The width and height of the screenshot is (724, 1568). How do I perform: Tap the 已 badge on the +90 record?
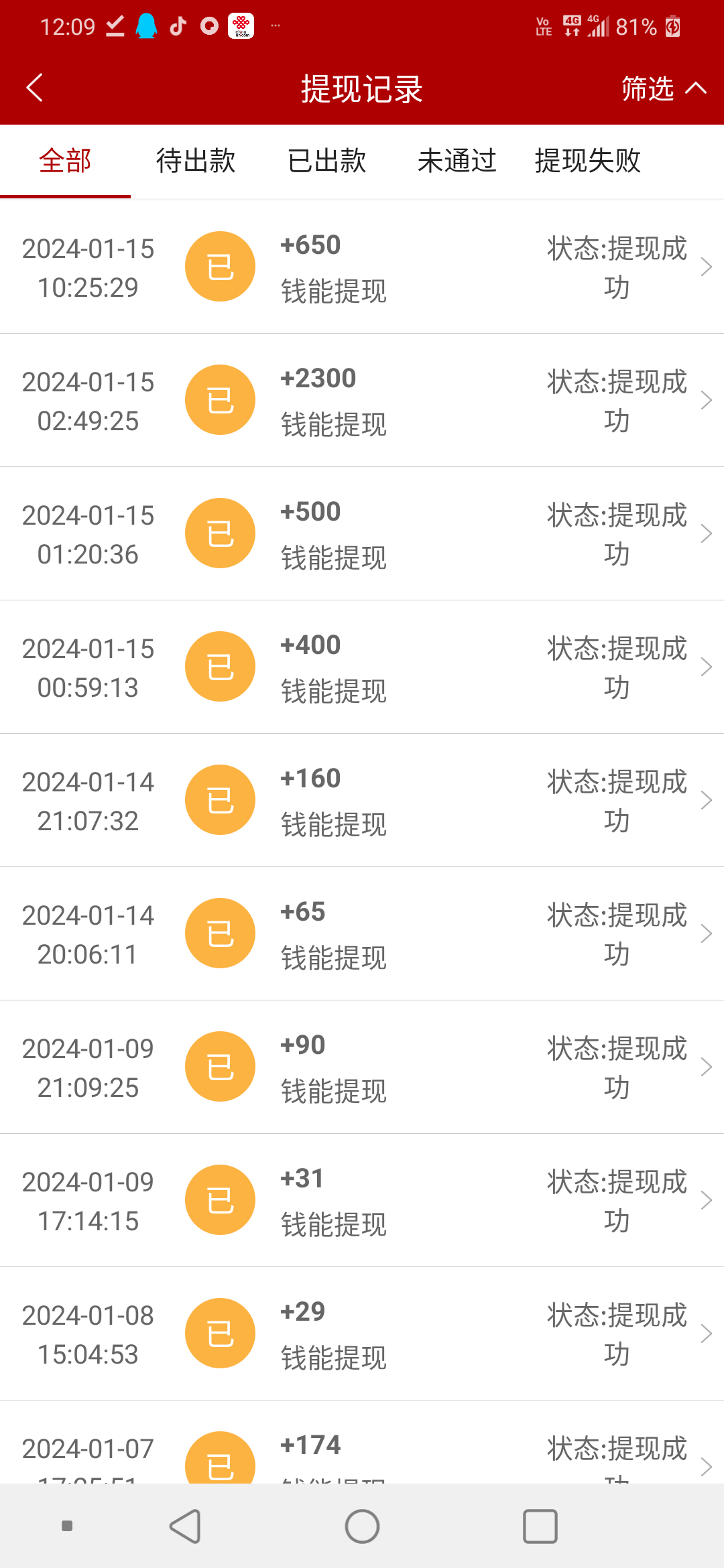click(219, 1066)
